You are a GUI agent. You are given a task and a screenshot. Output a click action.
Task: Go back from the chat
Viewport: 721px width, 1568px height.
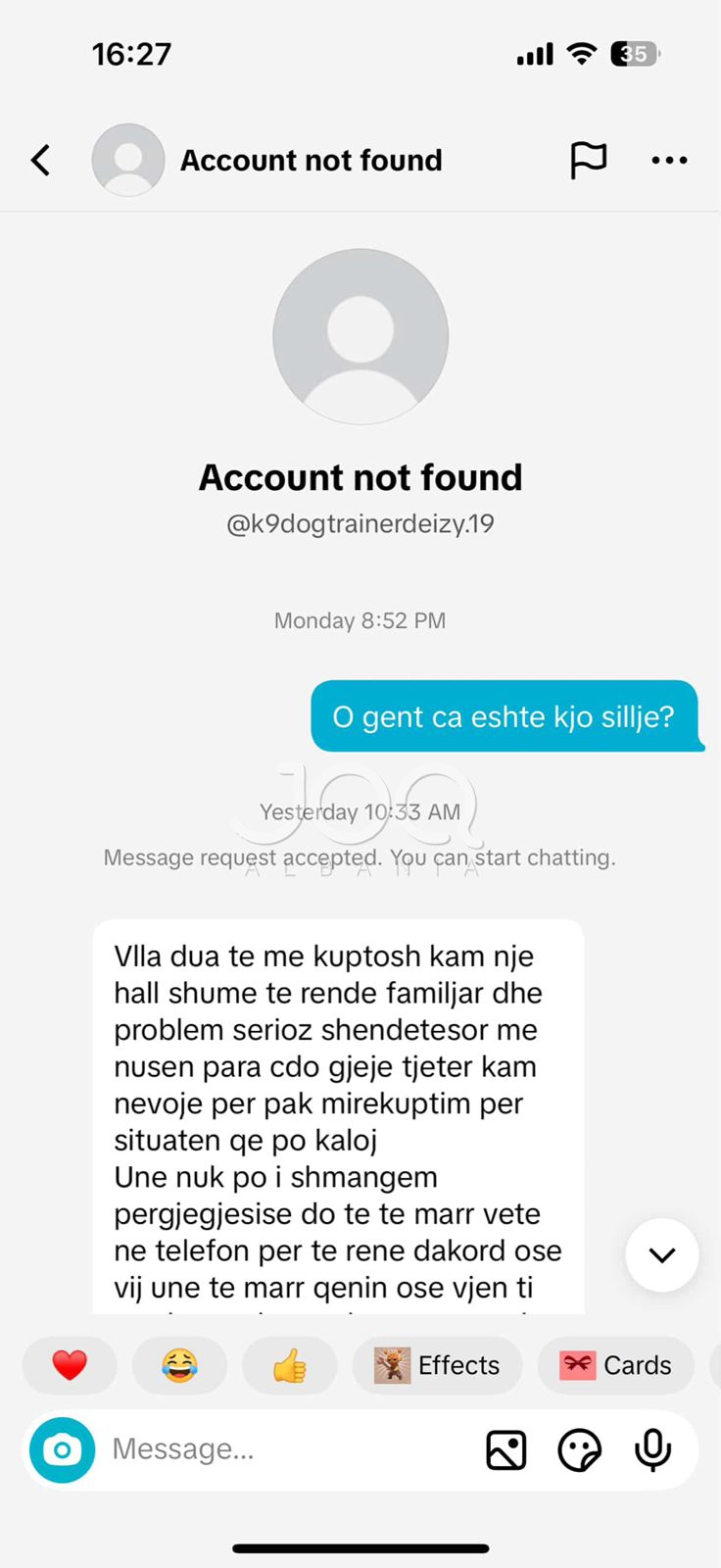coord(40,160)
